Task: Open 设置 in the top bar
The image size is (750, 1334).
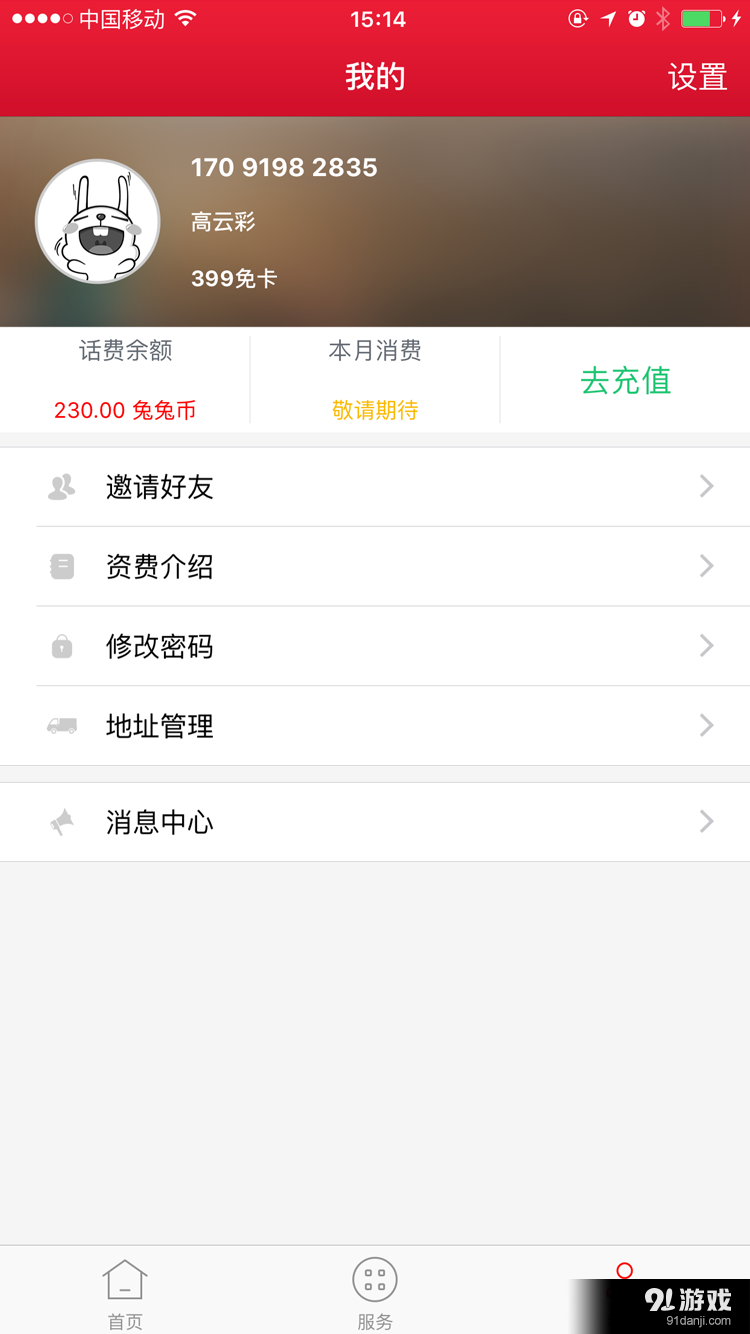Action: pyautogui.click(x=697, y=77)
